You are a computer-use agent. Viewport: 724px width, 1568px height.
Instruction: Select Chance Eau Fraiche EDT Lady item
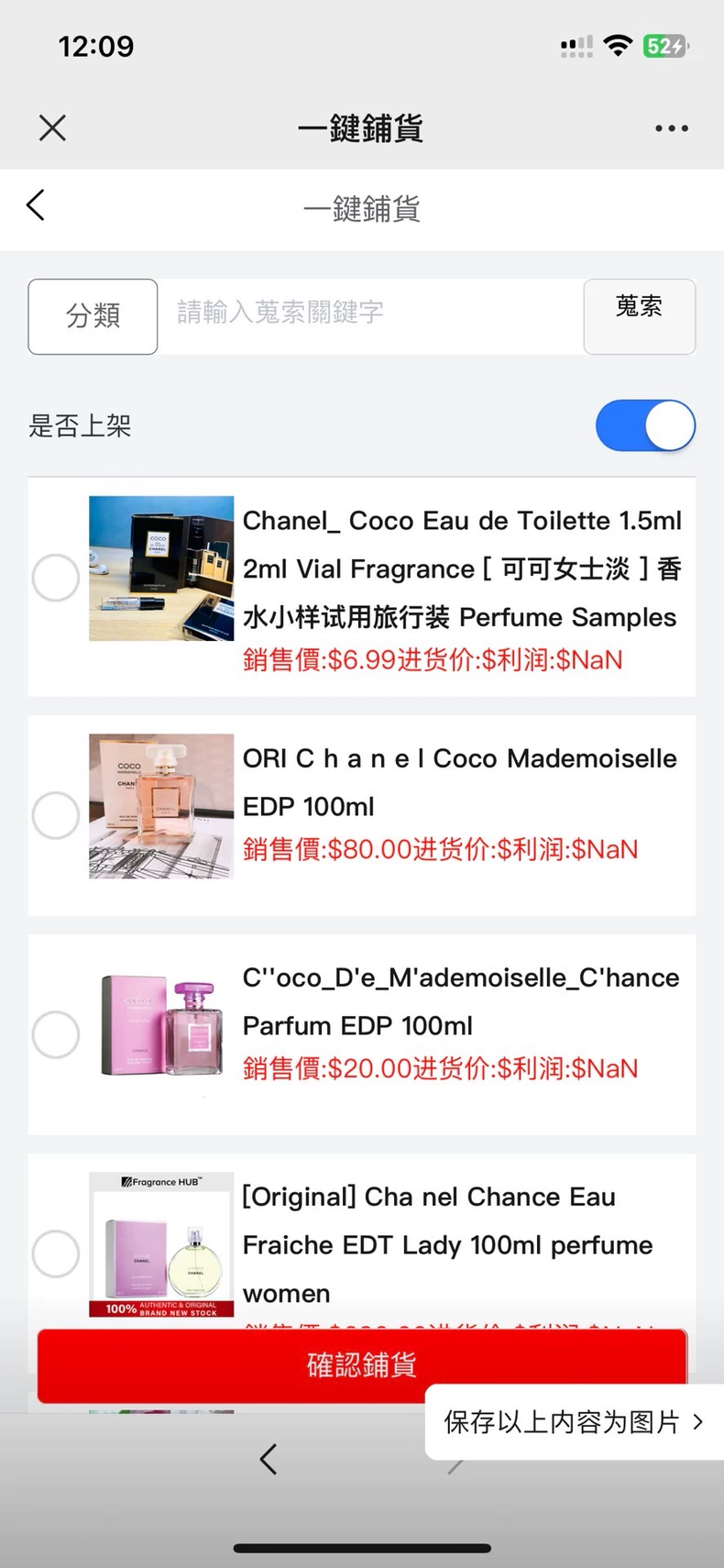[56, 1253]
